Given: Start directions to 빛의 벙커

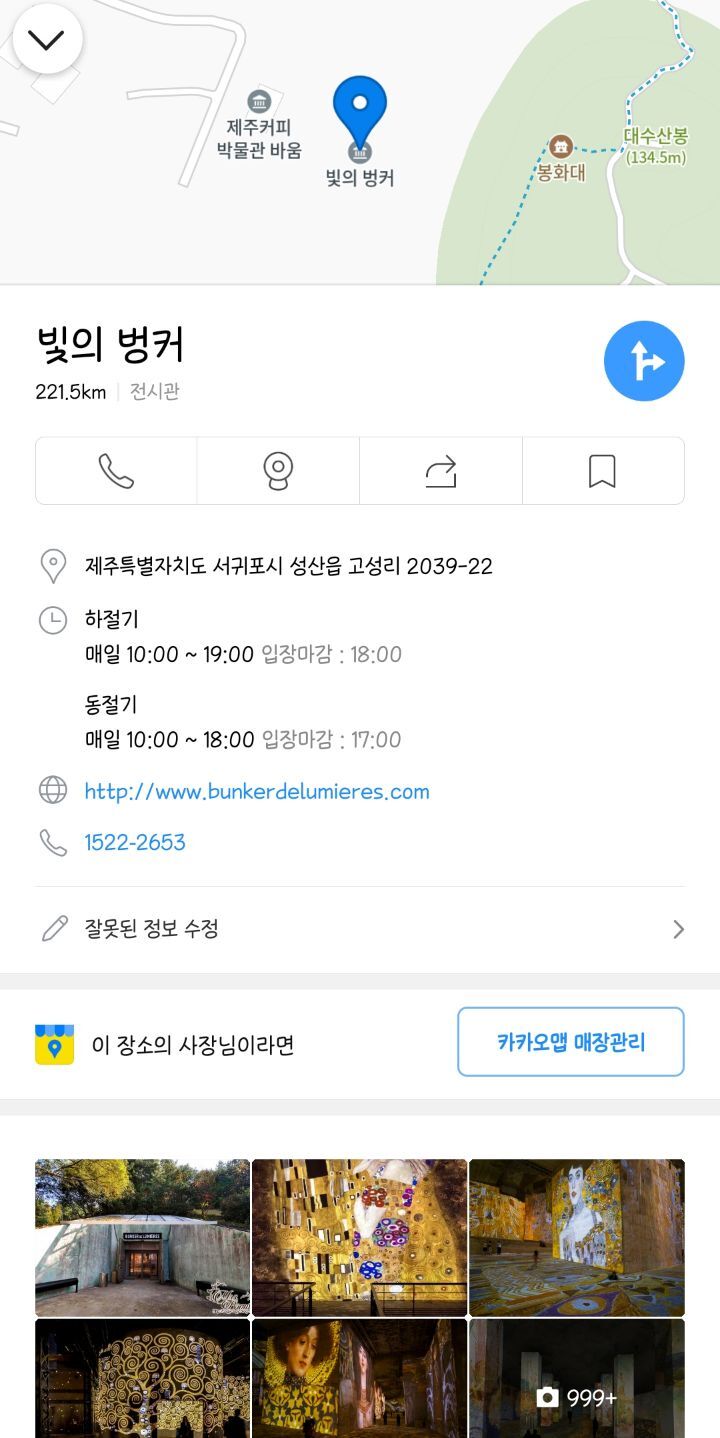Looking at the screenshot, I should tap(644, 361).
